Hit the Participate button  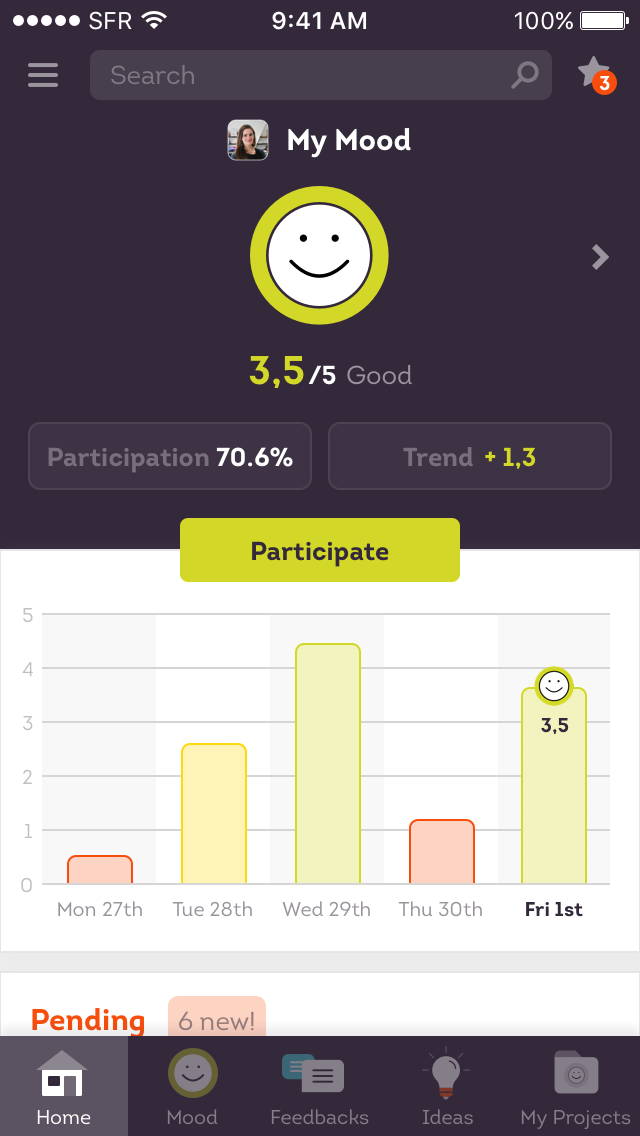pos(320,551)
